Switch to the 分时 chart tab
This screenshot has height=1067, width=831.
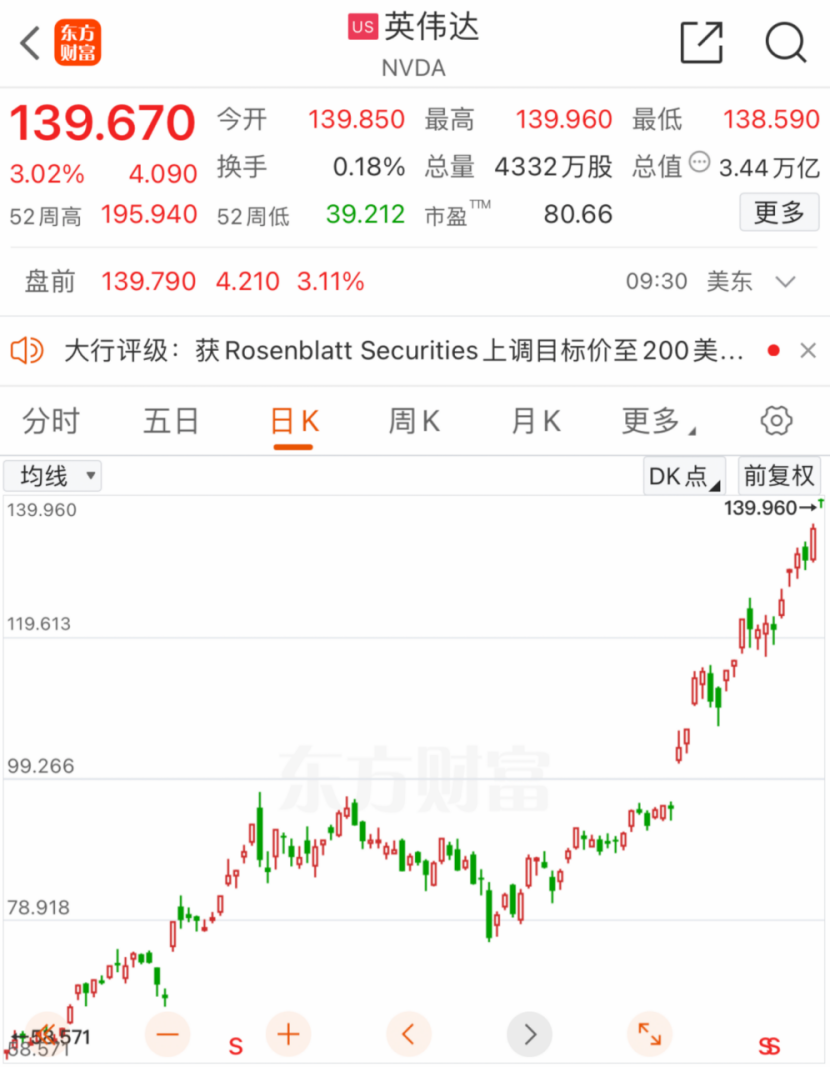51,421
